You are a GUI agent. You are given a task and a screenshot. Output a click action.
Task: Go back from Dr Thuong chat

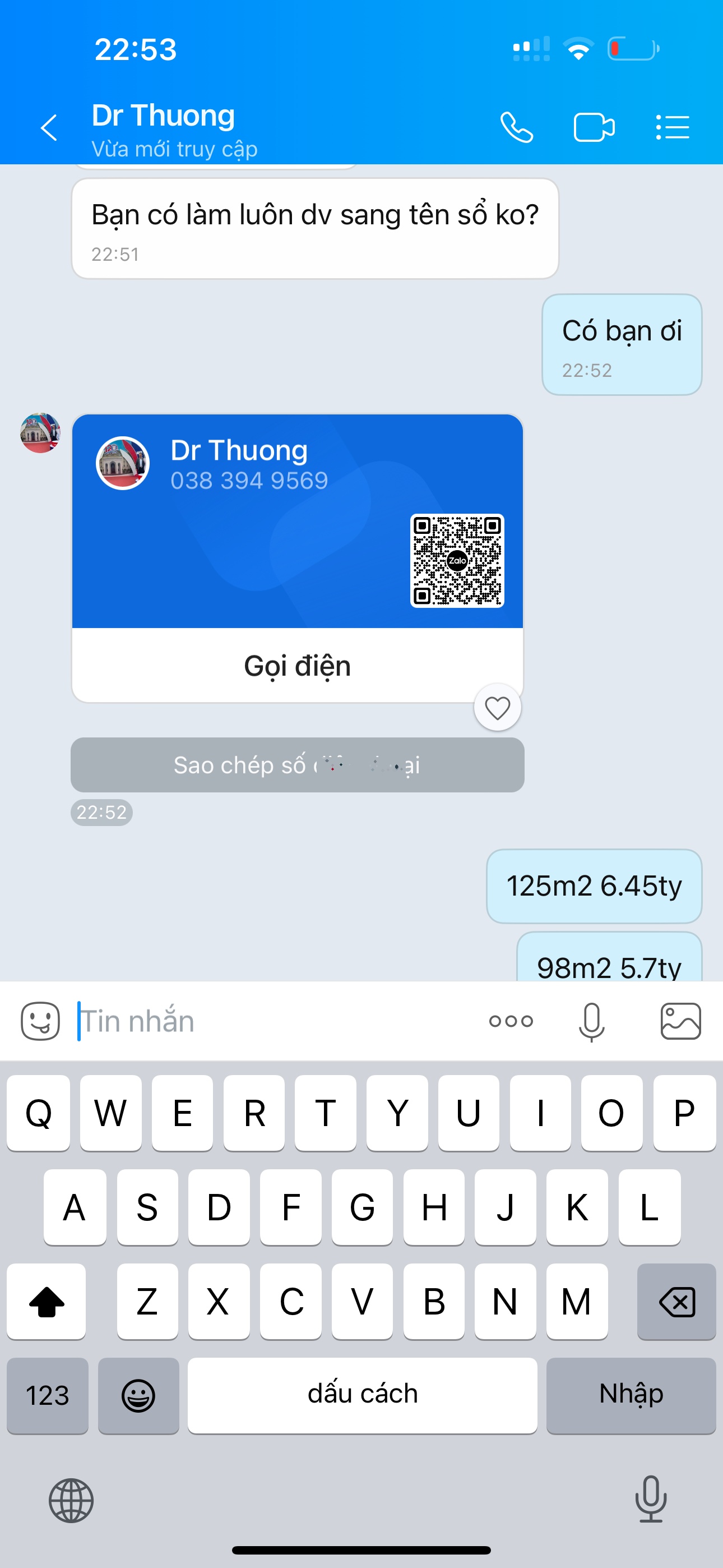coord(49,128)
